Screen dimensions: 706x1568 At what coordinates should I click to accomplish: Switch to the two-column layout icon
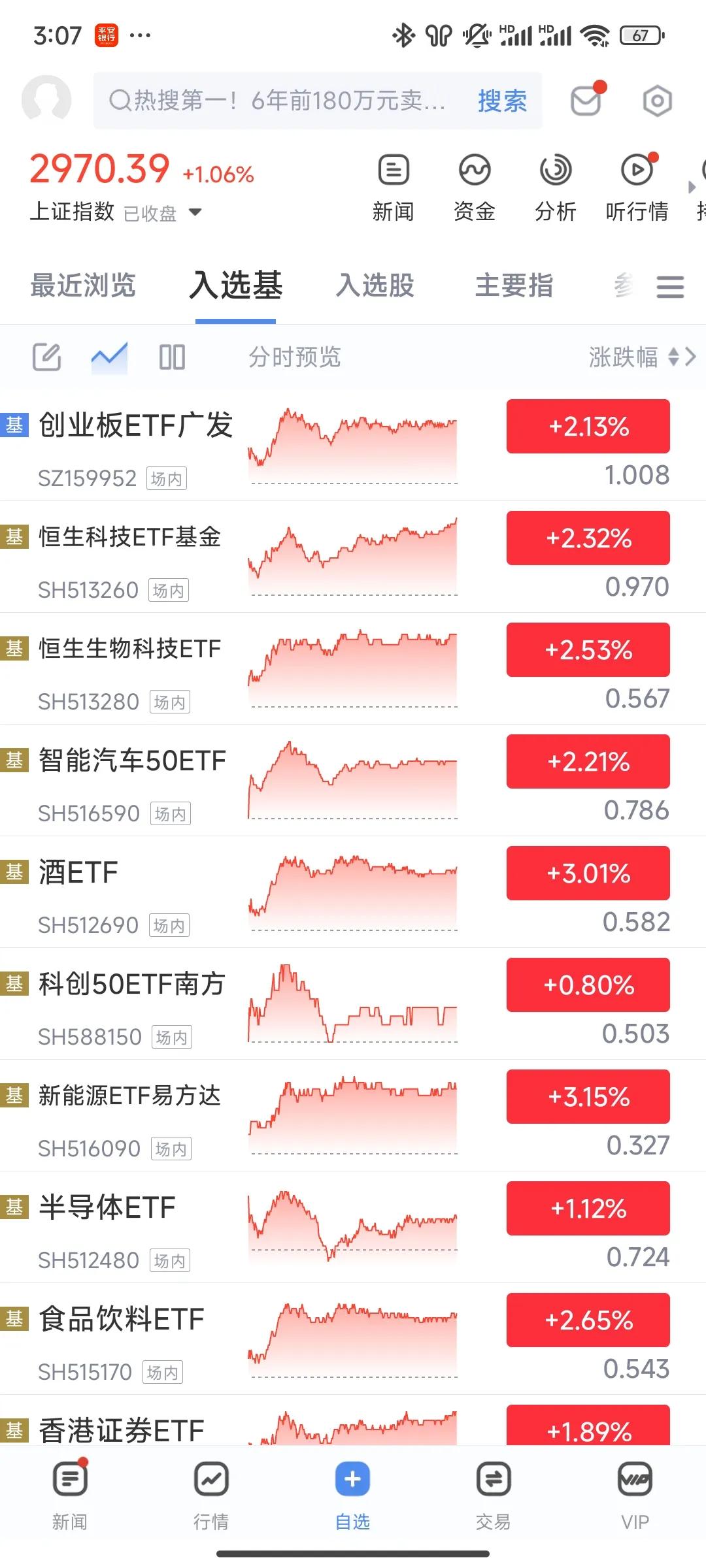point(172,357)
